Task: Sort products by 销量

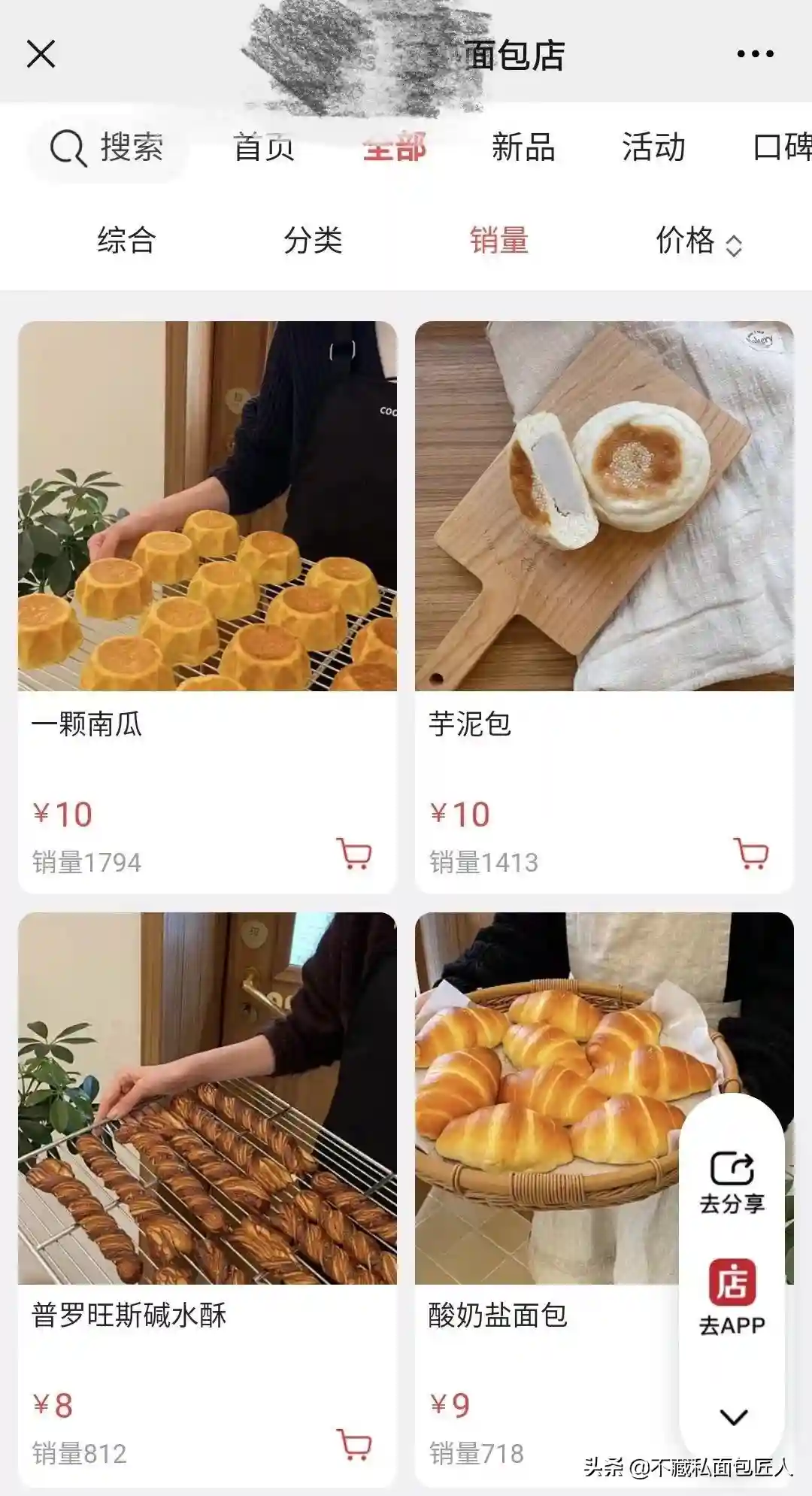Action: tap(499, 241)
